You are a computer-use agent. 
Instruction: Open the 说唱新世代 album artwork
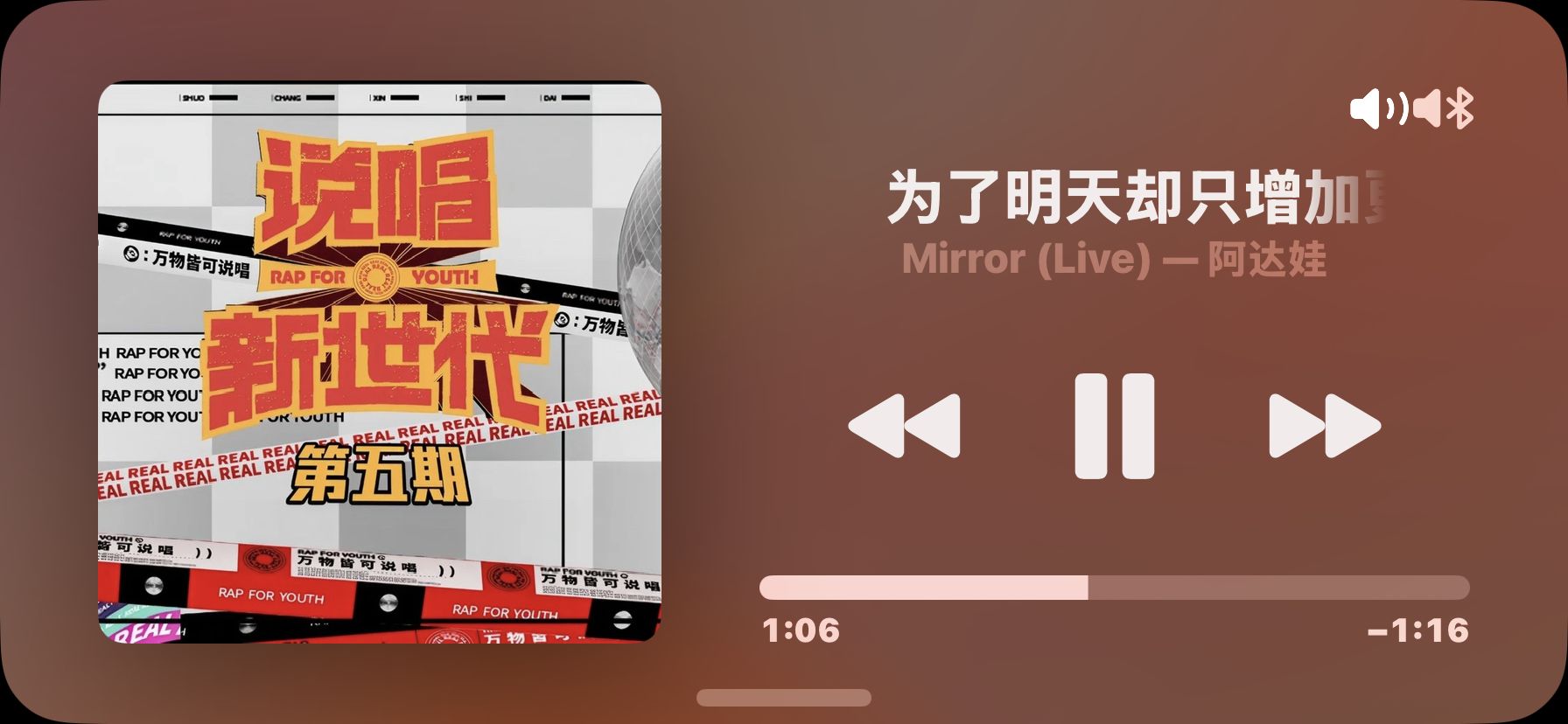379,362
